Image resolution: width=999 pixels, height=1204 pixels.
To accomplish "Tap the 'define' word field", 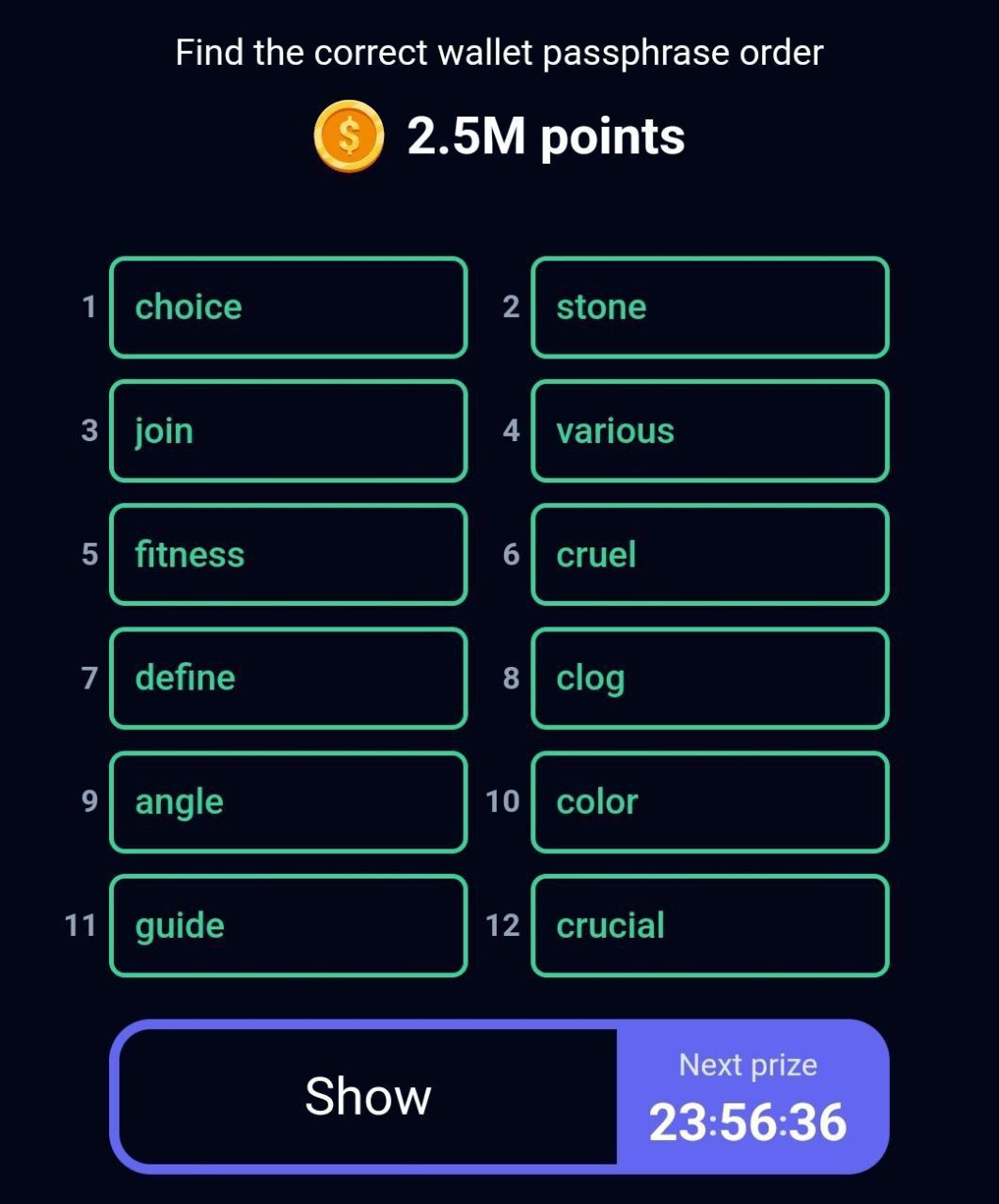I will tap(288, 678).
